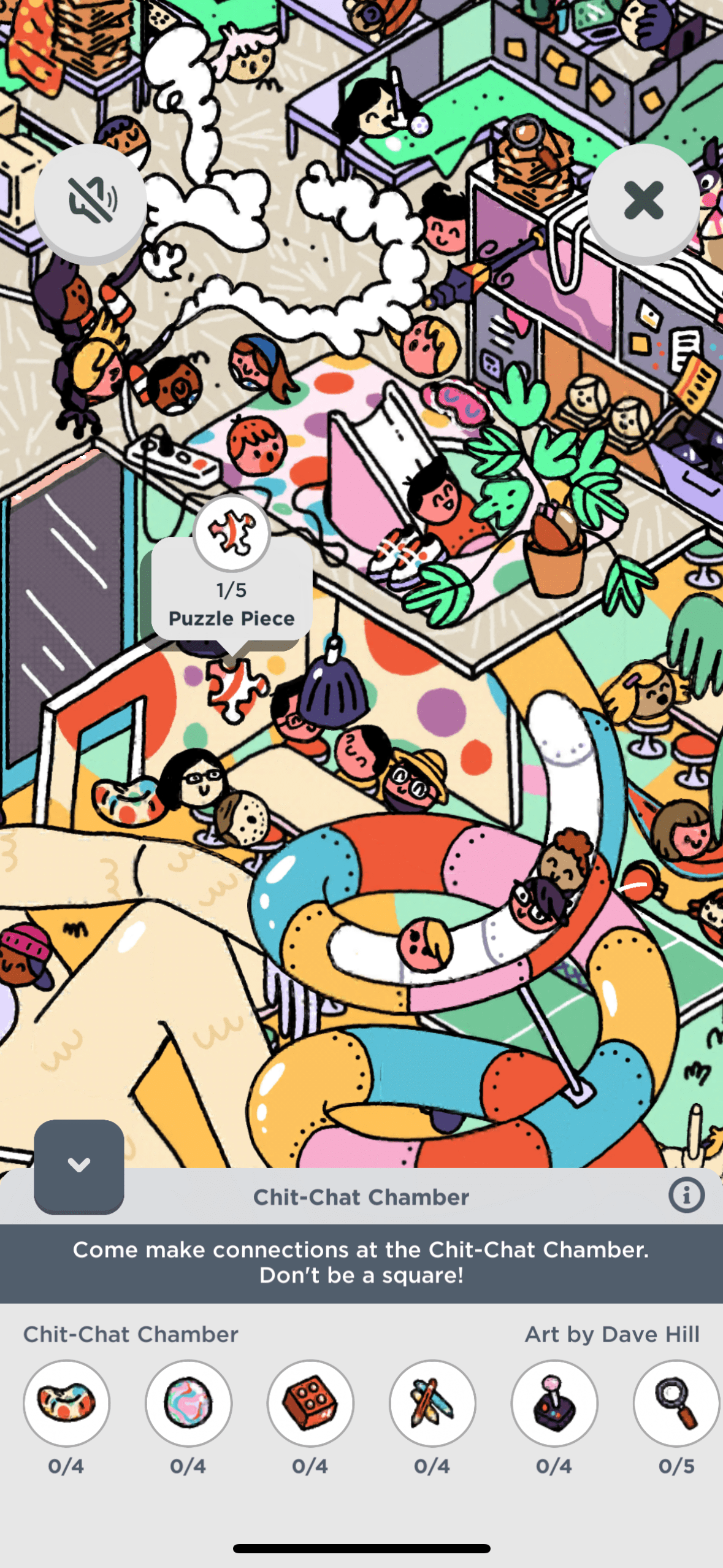Select the swirly marble ball item
Image resolution: width=723 pixels, height=1568 pixels.
[188, 1403]
